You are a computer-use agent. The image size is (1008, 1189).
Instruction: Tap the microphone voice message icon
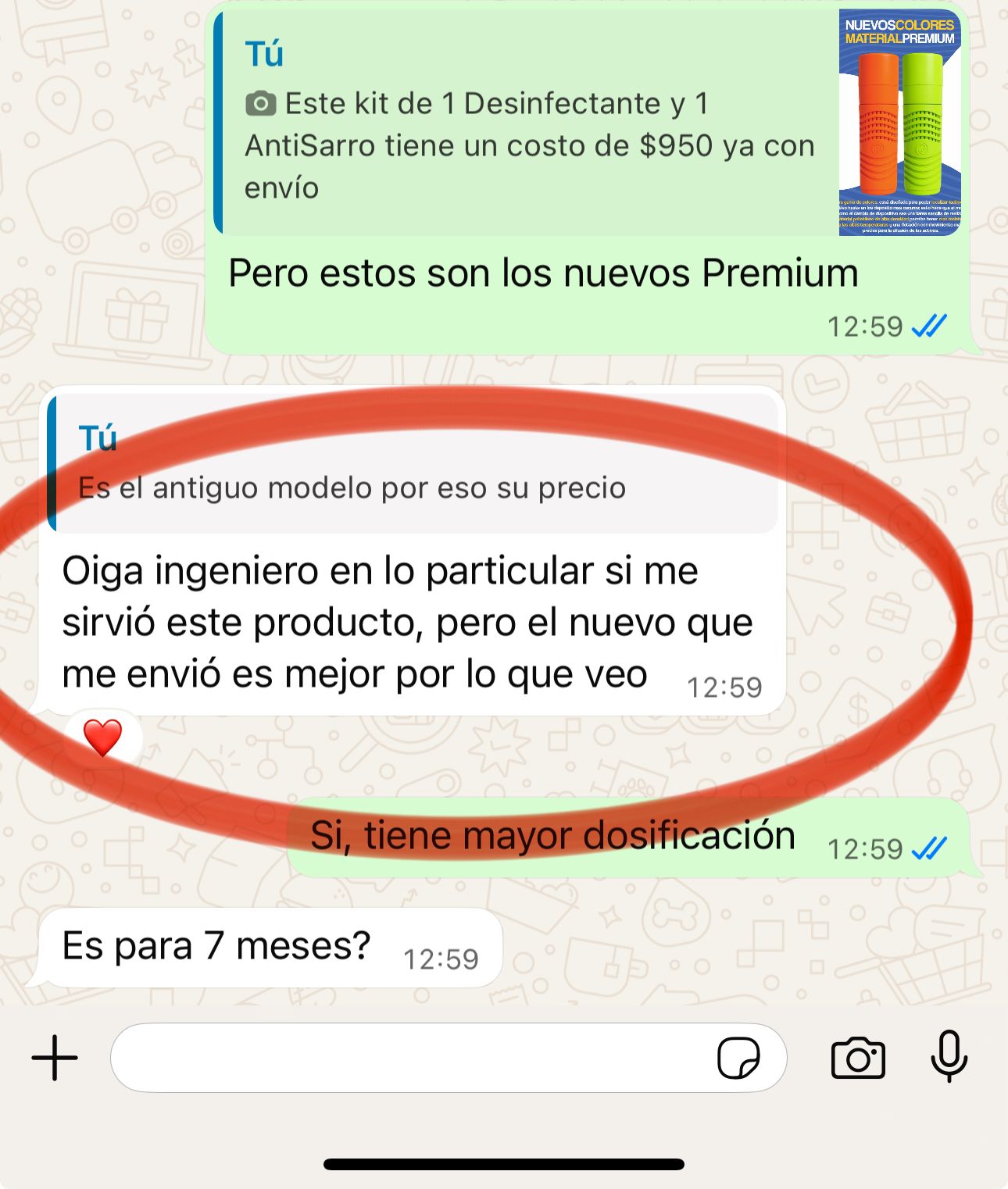click(x=949, y=1056)
